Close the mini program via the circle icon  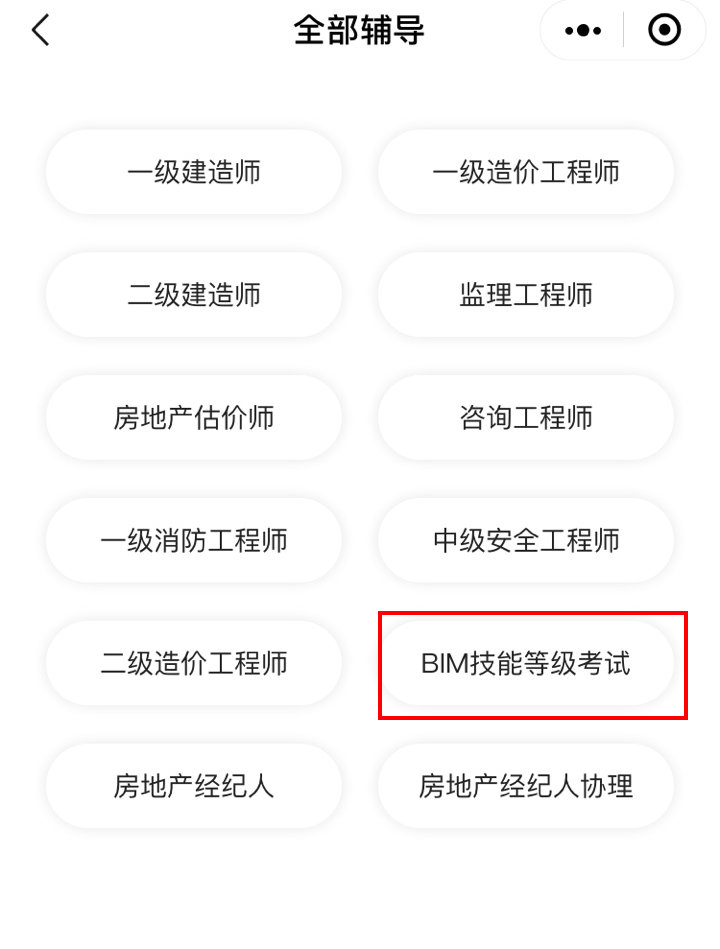[x=664, y=31]
